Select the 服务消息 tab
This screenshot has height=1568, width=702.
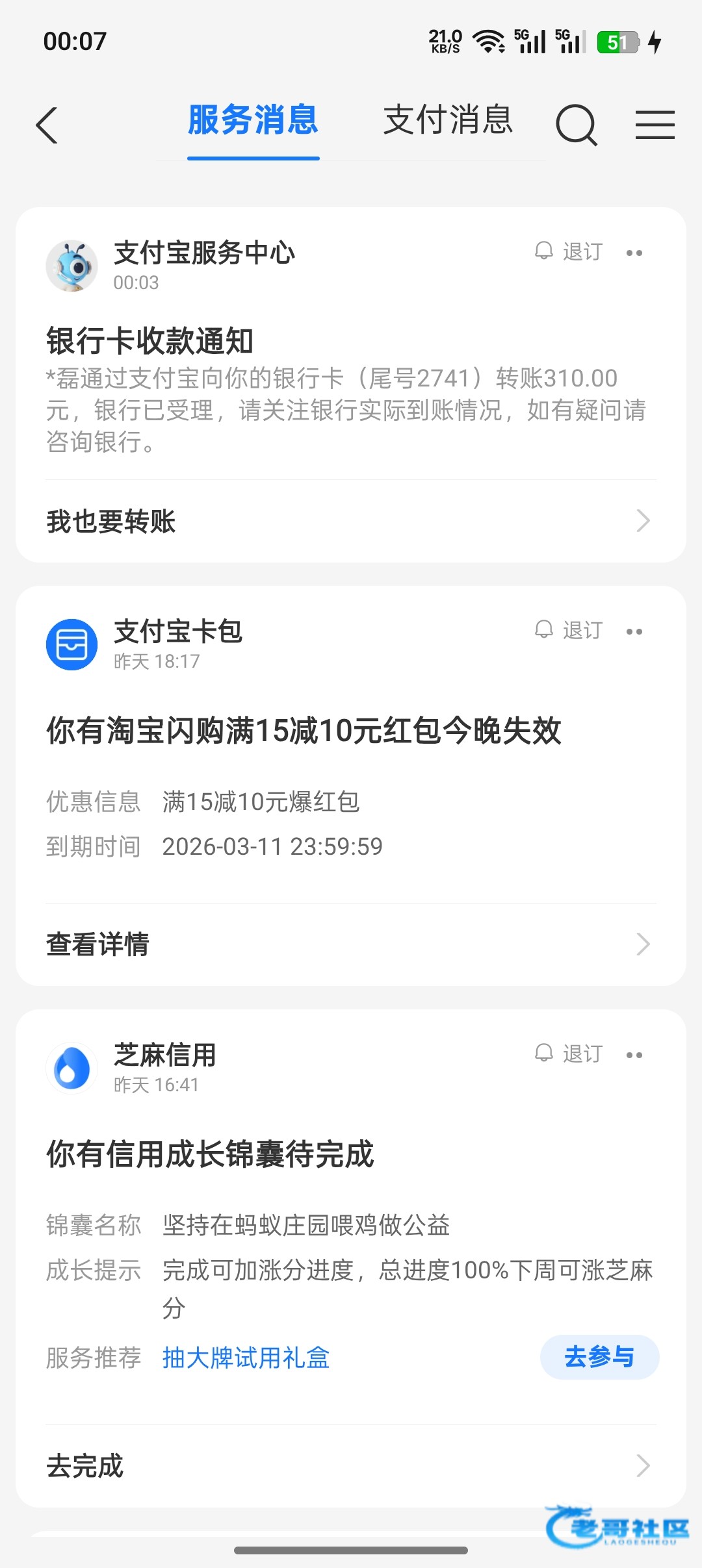253,120
